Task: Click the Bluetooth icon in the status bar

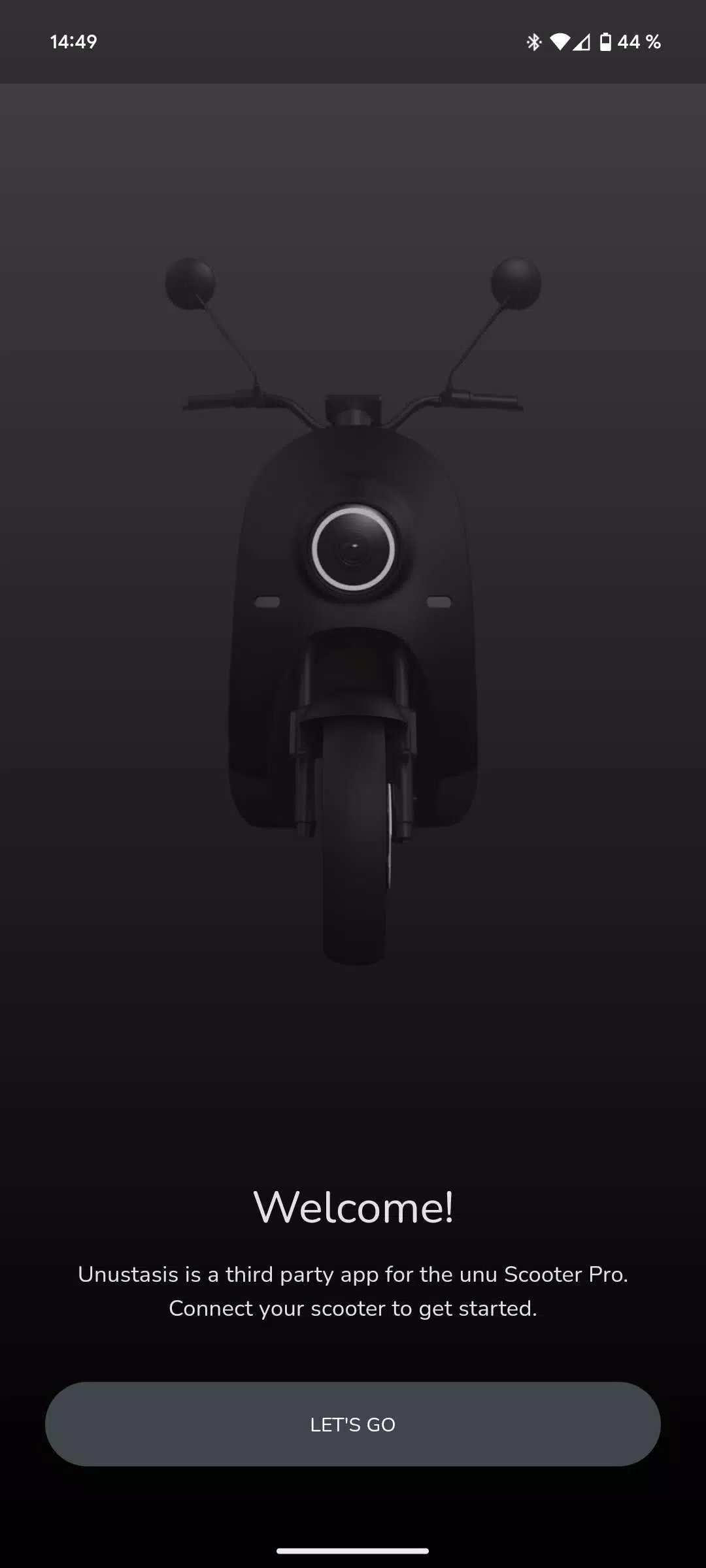Action: coord(534,41)
